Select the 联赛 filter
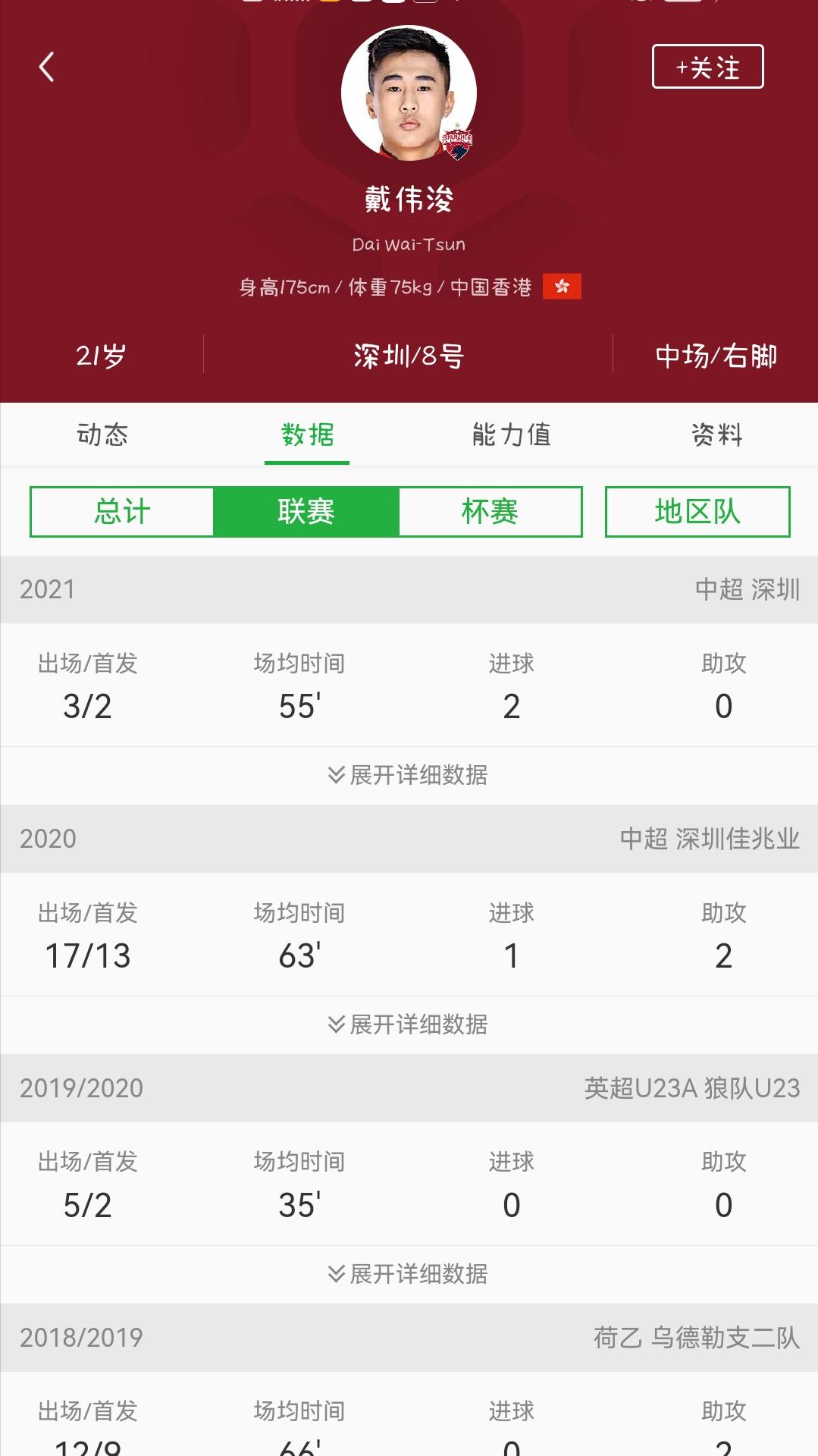818x1456 pixels. click(306, 512)
